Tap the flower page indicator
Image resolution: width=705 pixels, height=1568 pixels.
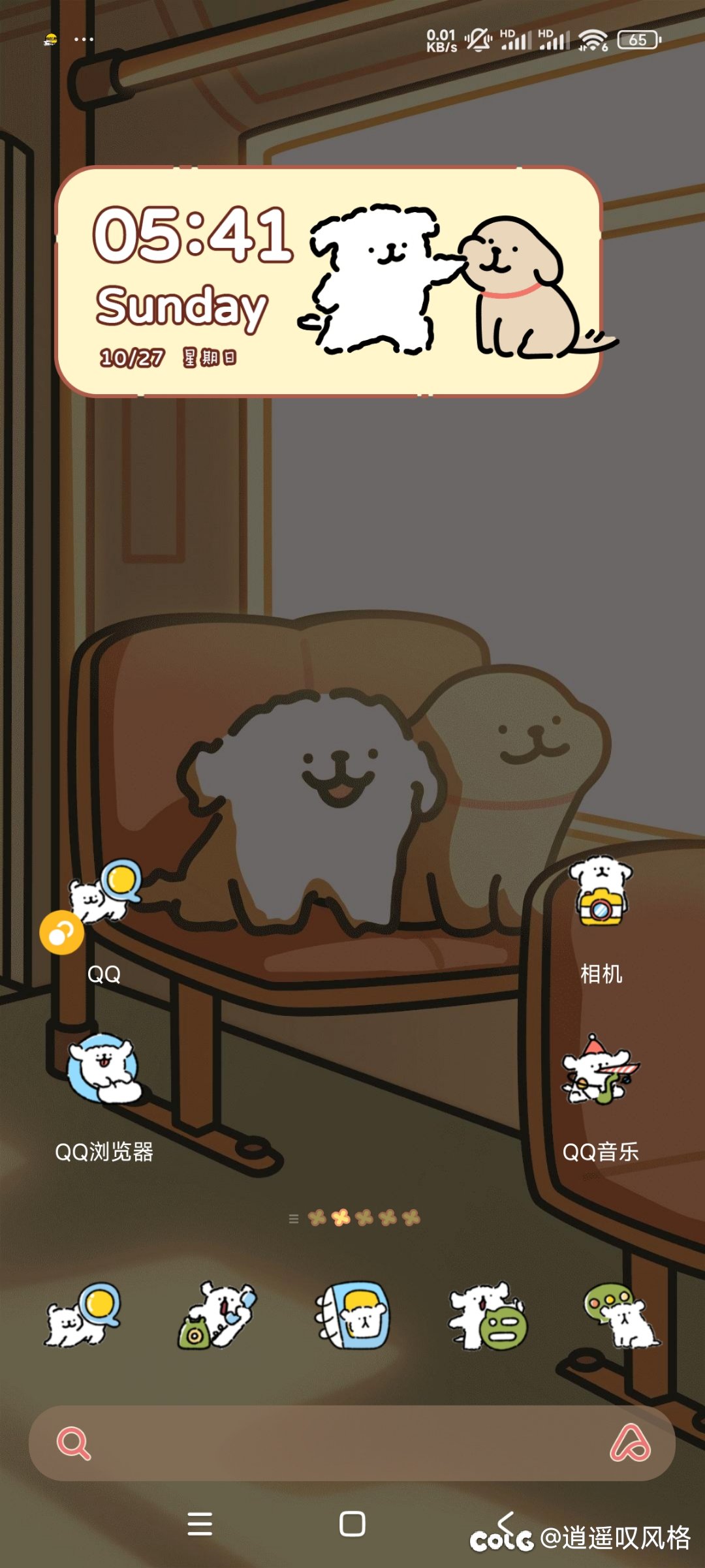pos(364,1218)
